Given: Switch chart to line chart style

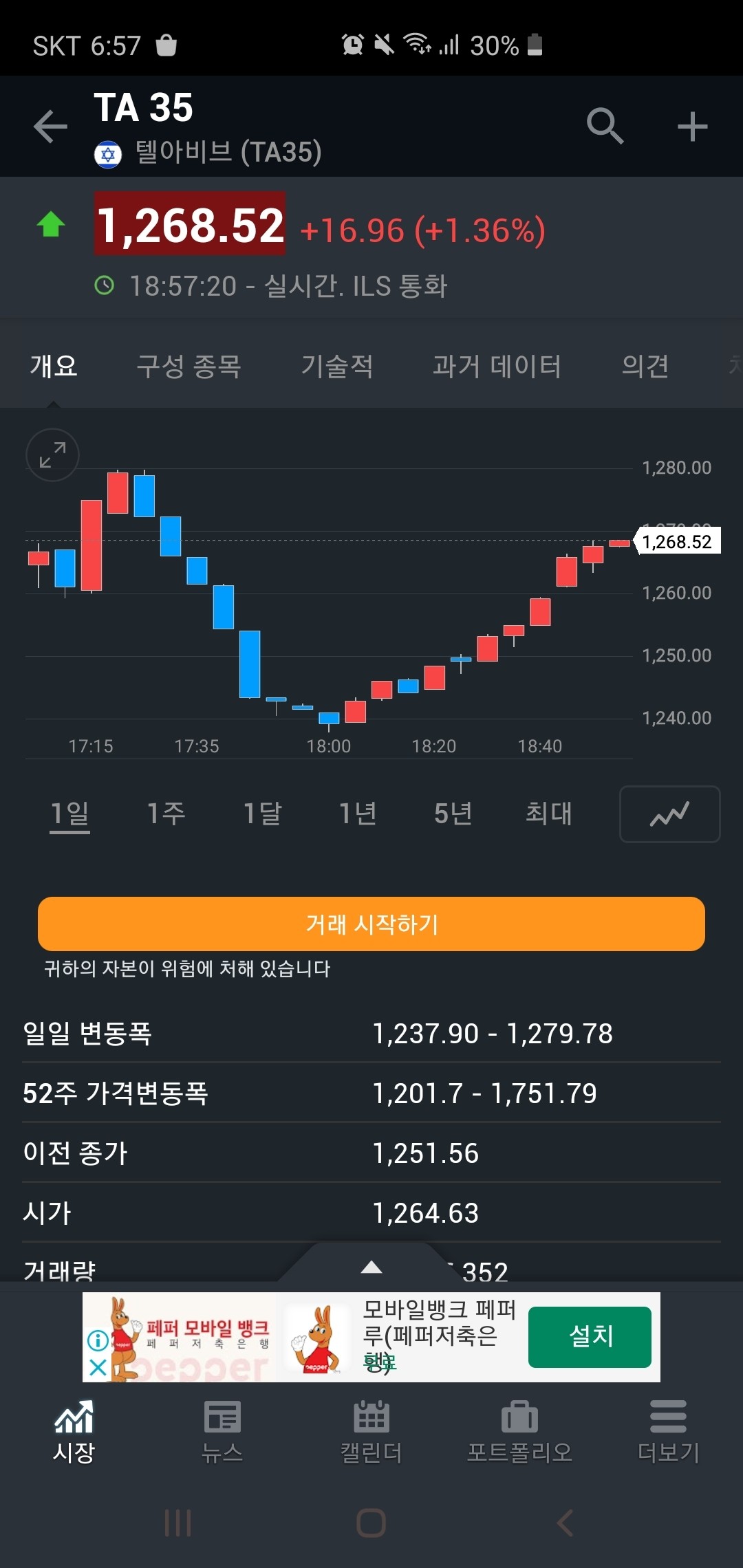Looking at the screenshot, I should [x=669, y=814].
